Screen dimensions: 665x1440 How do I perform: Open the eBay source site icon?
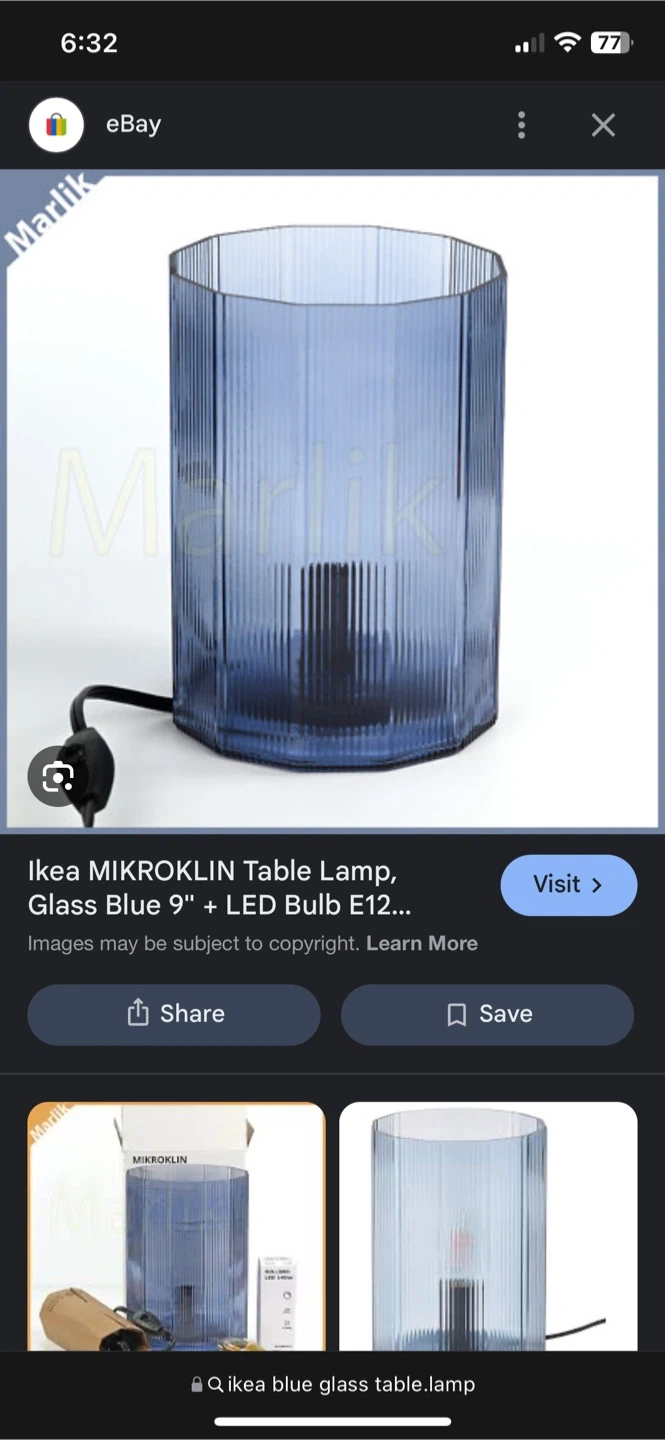point(56,125)
